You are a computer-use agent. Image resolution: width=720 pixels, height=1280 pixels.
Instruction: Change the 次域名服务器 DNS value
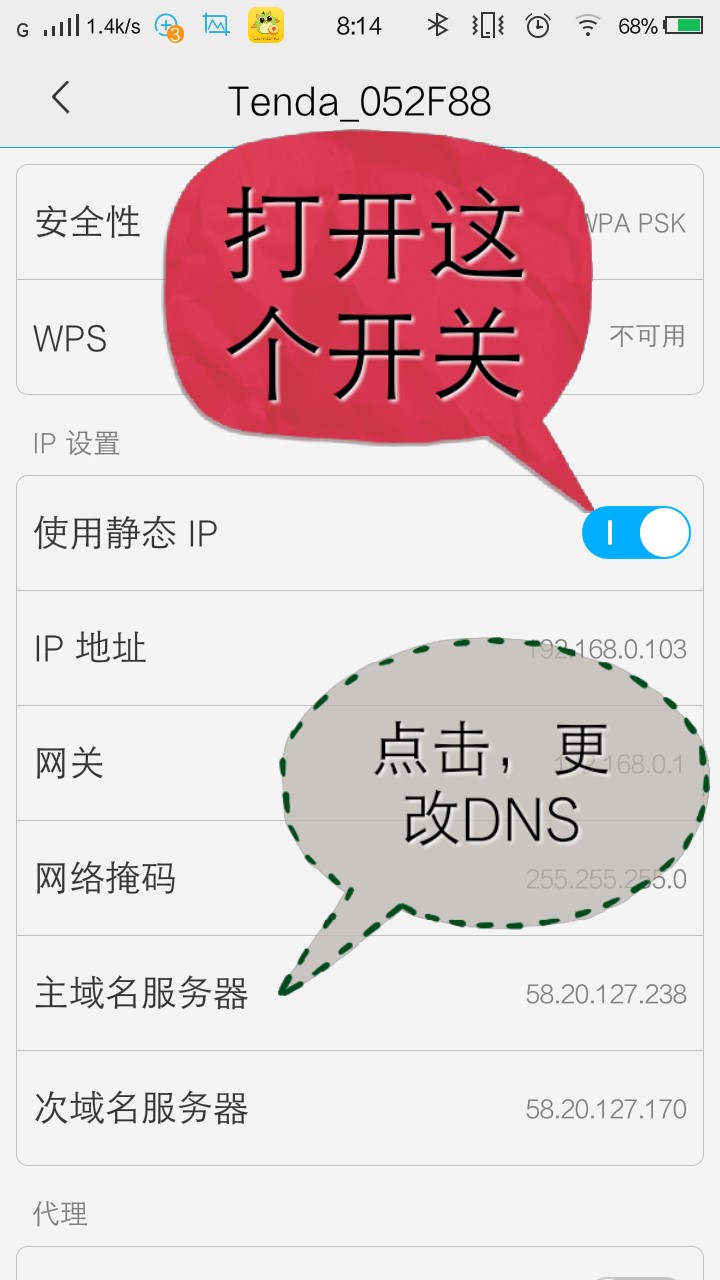pos(360,1108)
